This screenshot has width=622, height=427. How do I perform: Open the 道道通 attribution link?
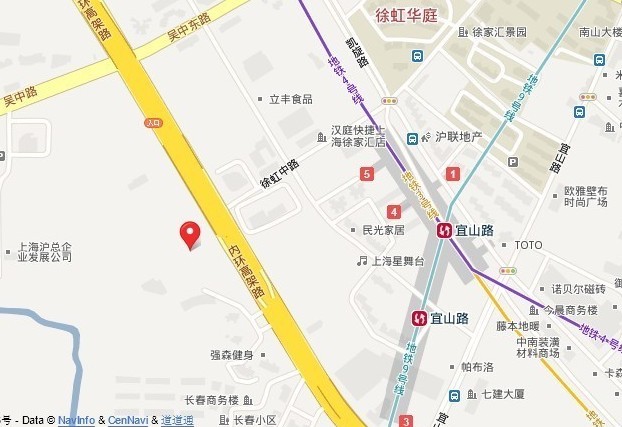(177, 420)
